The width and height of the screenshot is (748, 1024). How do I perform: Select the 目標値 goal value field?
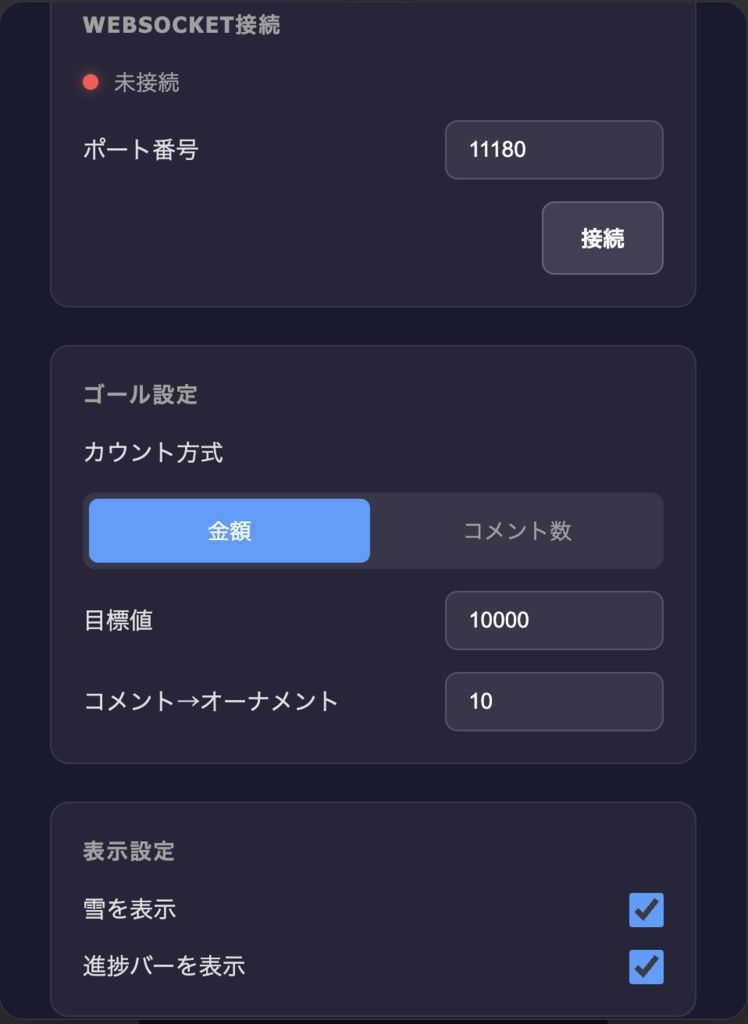pos(554,620)
